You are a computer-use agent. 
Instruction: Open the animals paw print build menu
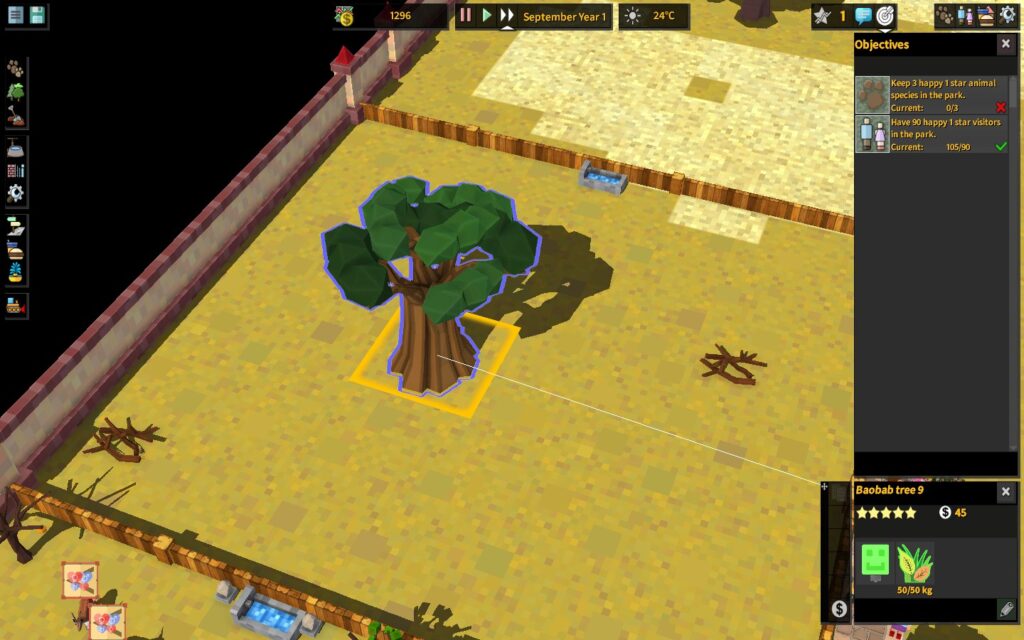[x=15, y=69]
